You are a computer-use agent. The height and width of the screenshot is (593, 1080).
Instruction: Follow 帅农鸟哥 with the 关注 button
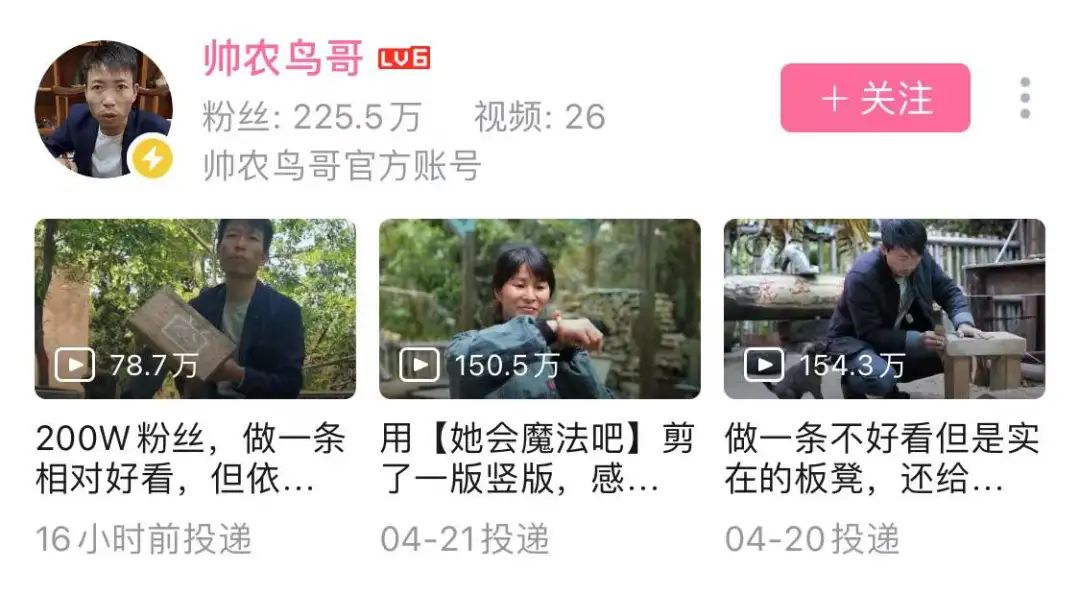(875, 98)
